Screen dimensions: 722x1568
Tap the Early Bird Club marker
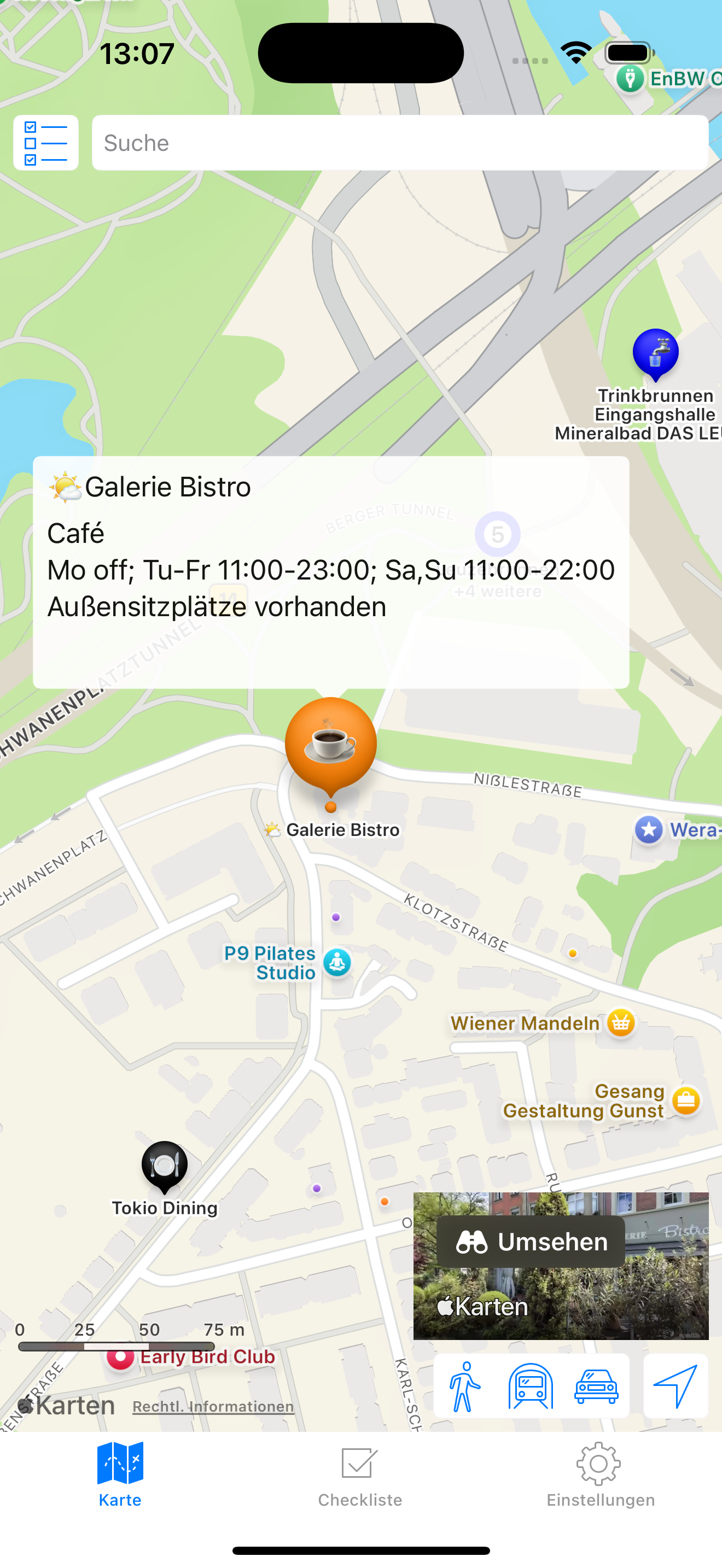tap(121, 1358)
